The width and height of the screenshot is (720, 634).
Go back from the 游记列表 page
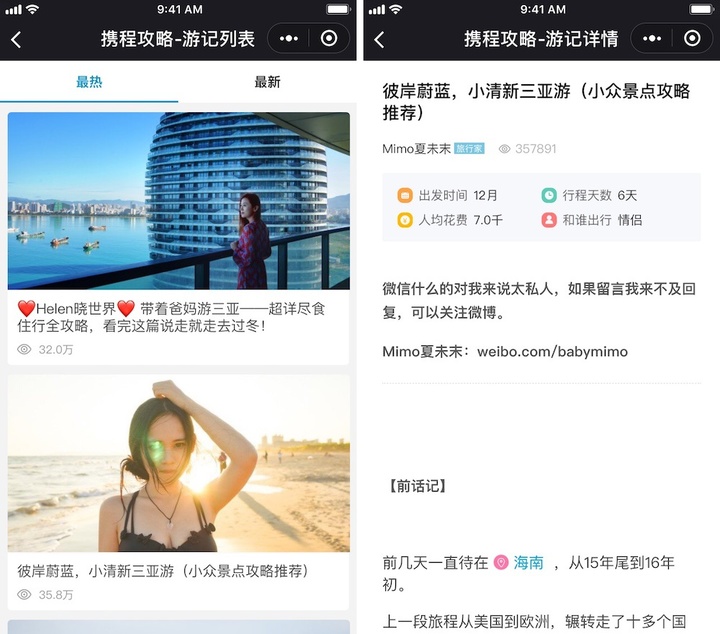pos(16,40)
